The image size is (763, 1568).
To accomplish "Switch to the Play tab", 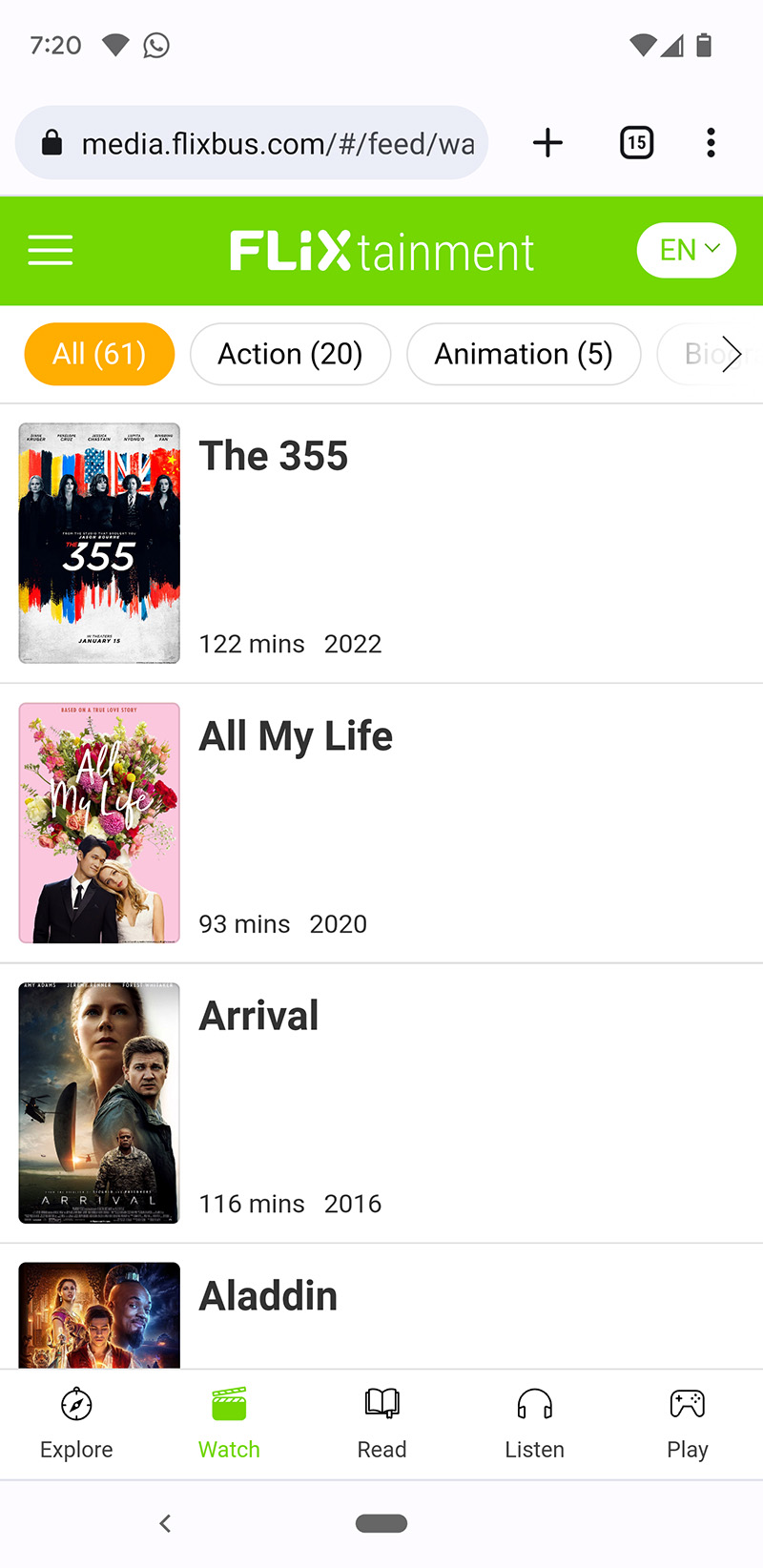I will pos(687,1424).
